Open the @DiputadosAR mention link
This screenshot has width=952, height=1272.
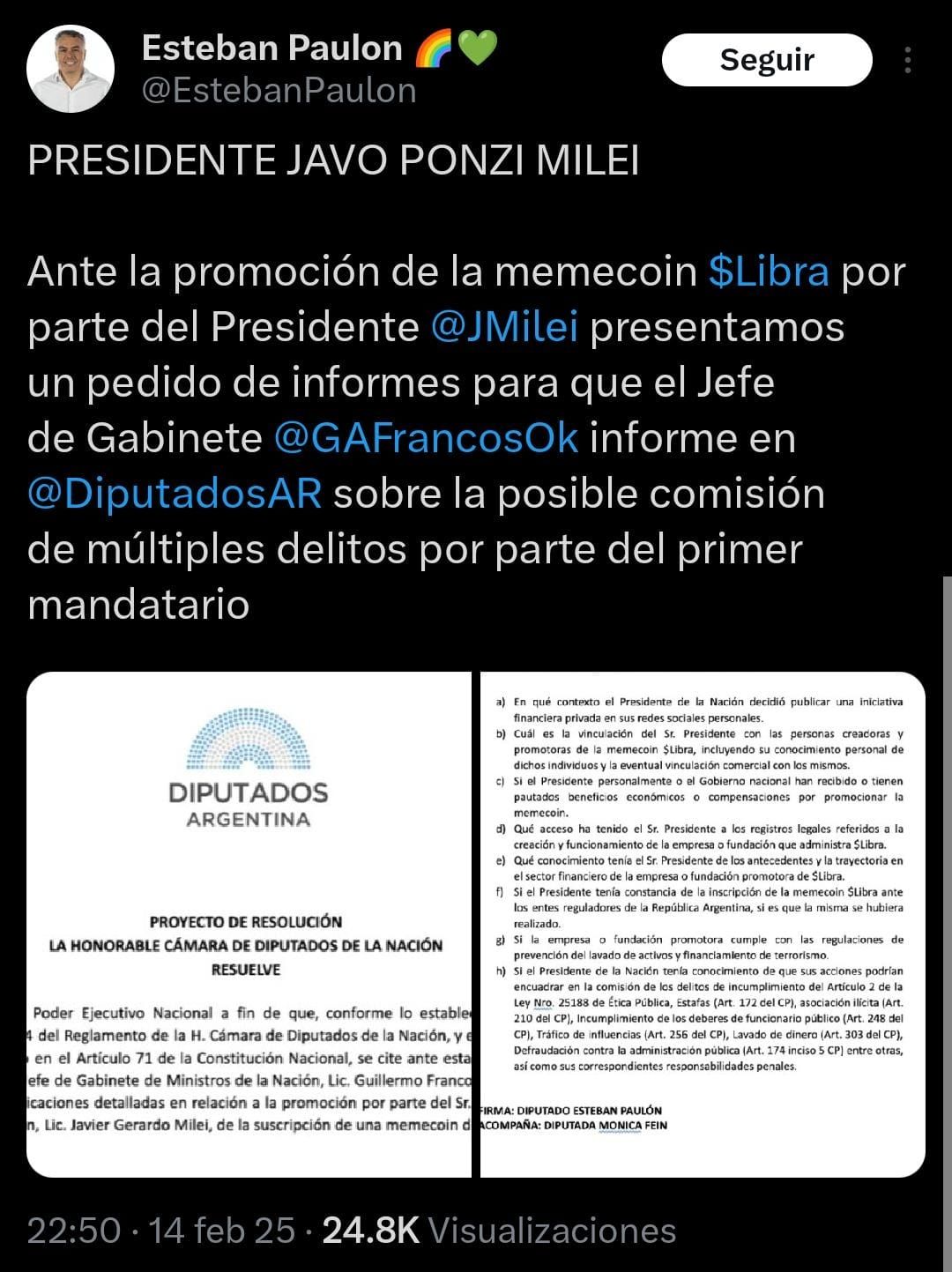click(x=175, y=494)
